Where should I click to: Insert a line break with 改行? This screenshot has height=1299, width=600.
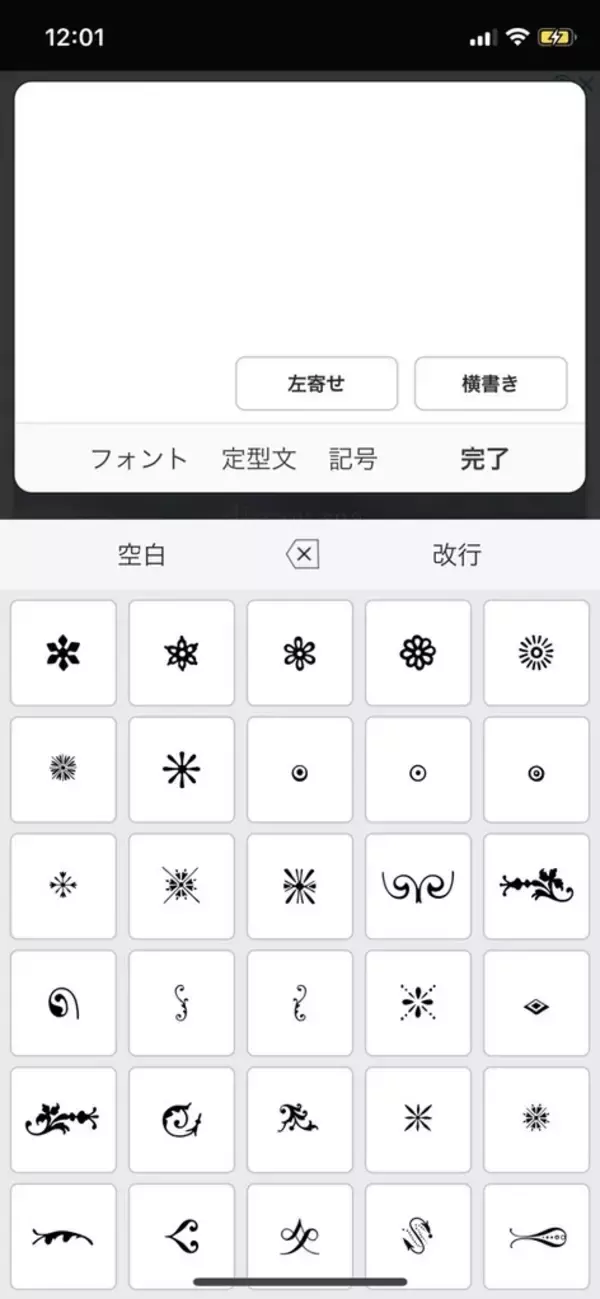click(x=457, y=555)
